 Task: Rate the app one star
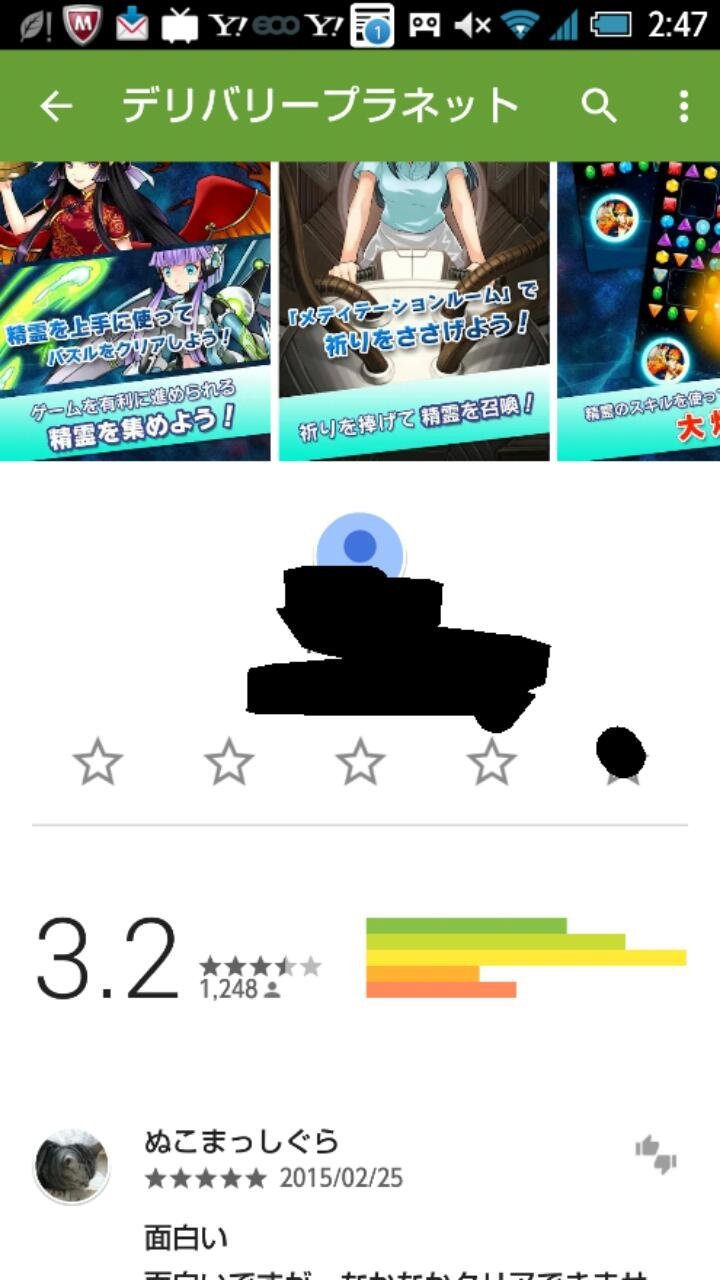(98, 763)
